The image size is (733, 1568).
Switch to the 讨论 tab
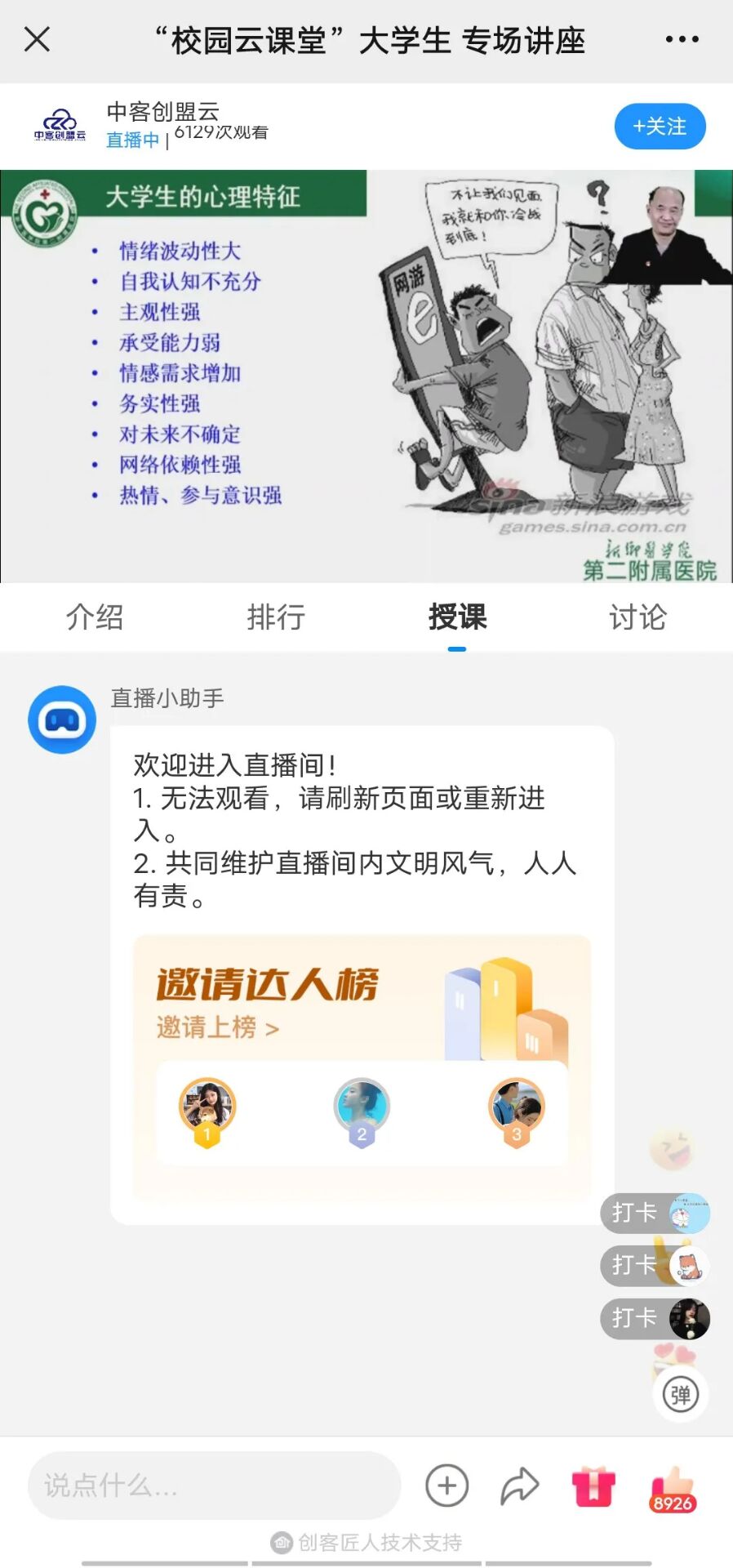tap(637, 617)
